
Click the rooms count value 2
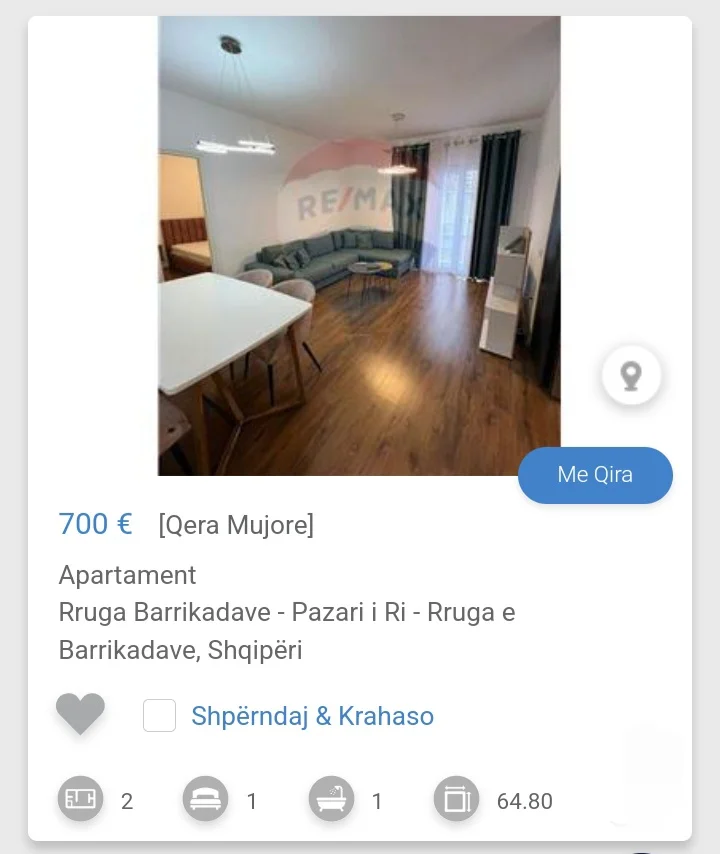(126, 801)
